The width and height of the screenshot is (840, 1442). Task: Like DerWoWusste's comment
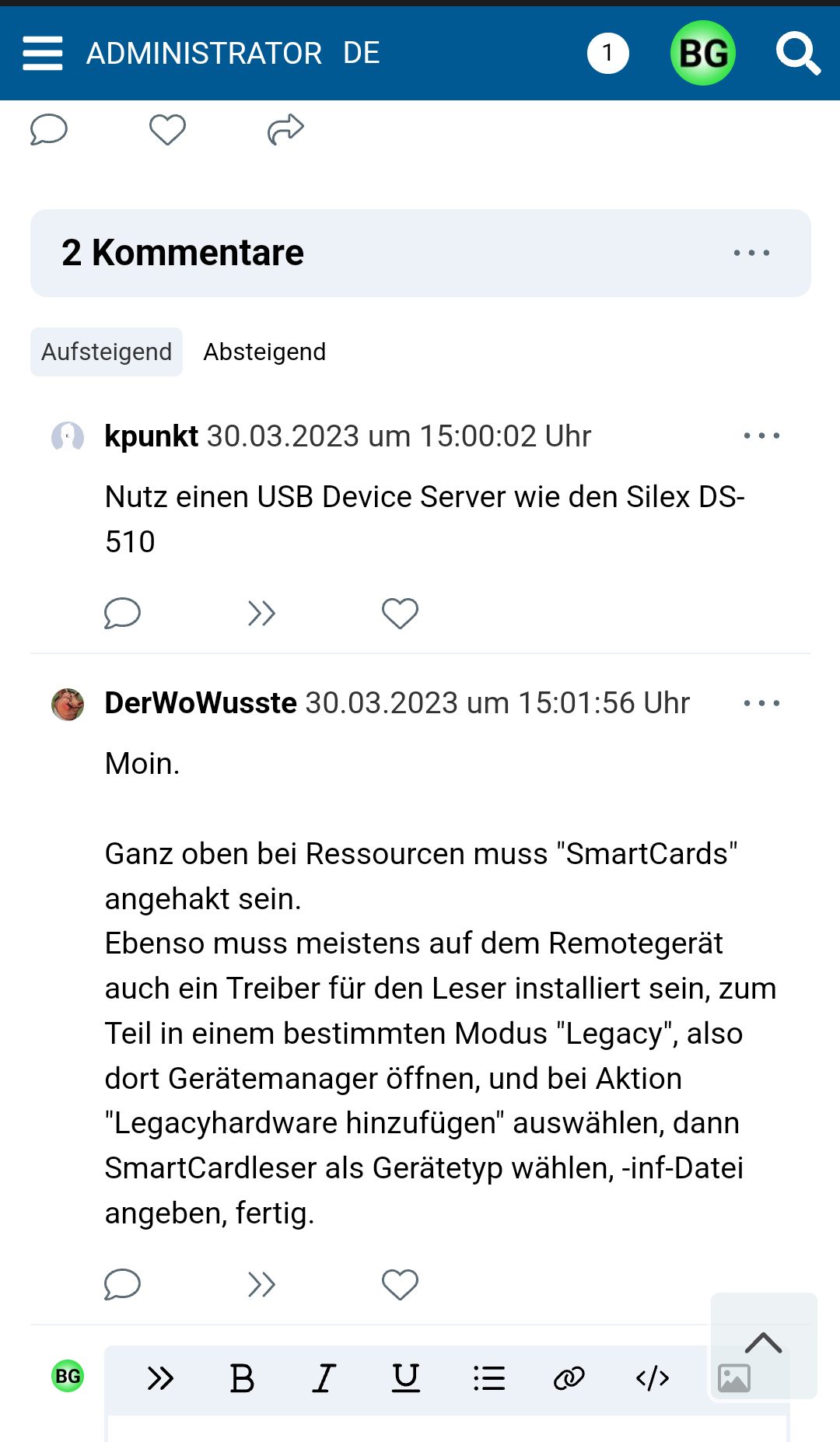point(400,1284)
